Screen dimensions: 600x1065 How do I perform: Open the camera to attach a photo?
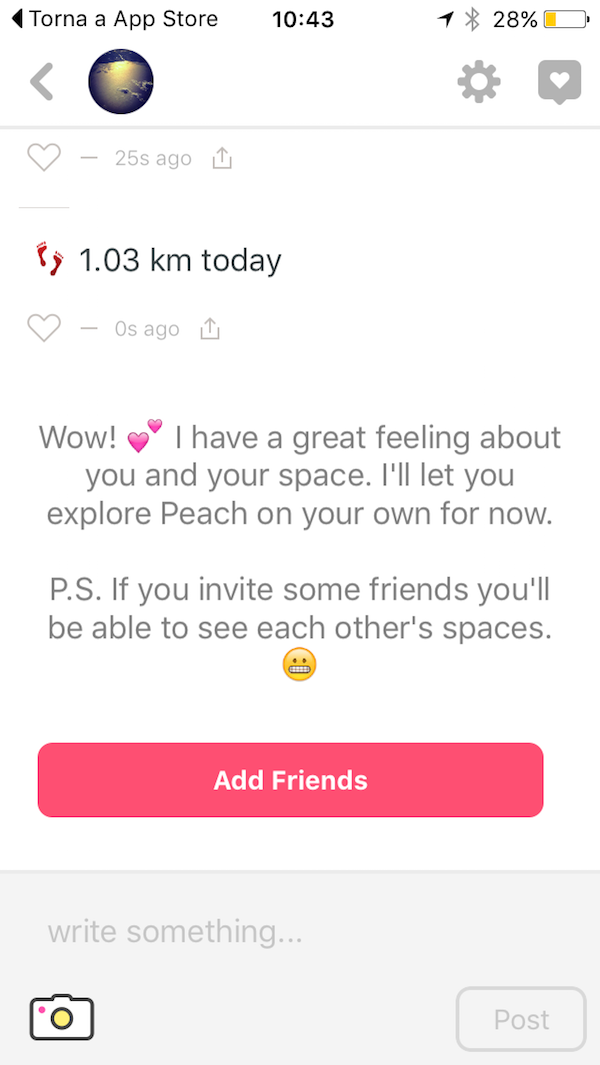[62, 1017]
